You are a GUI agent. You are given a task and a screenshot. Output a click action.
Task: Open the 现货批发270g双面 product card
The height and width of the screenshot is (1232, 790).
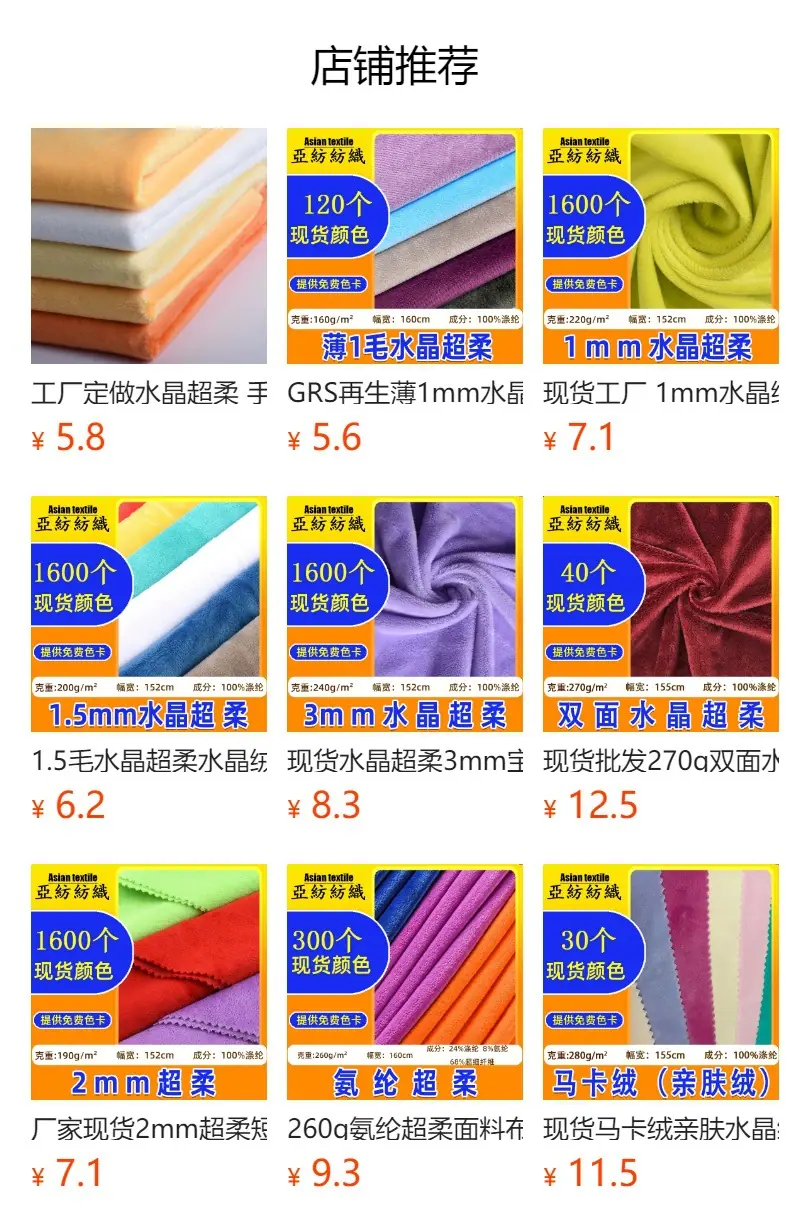pyautogui.click(x=661, y=660)
